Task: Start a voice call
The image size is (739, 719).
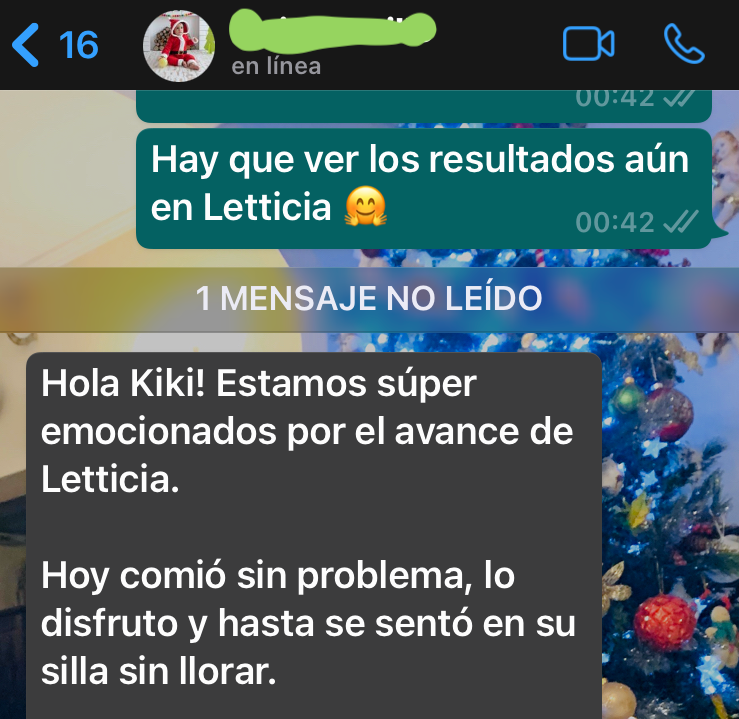Action: pos(684,45)
